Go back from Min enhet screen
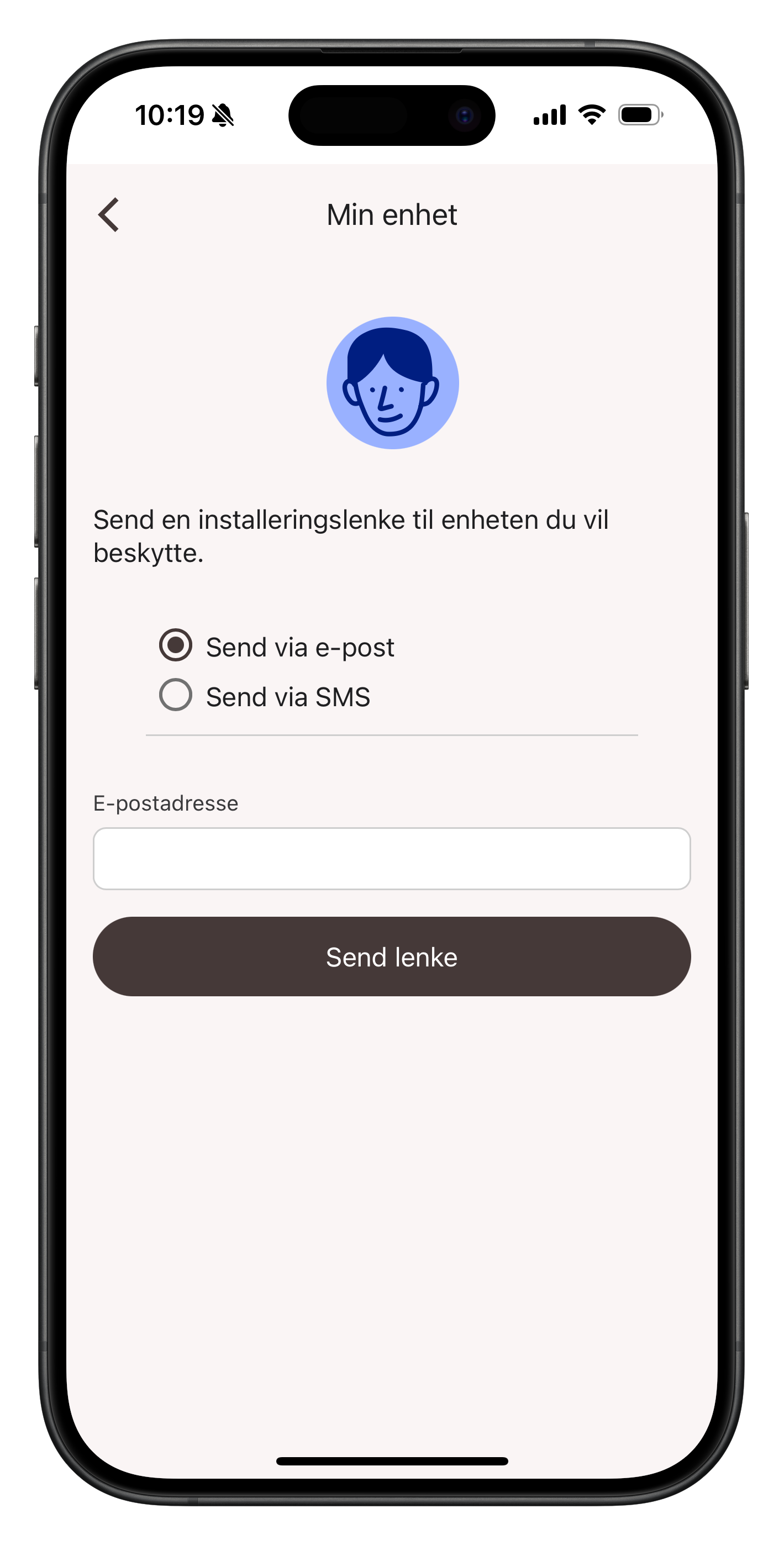Screen dimensions: 784x1545 pyautogui.click(x=109, y=215)
